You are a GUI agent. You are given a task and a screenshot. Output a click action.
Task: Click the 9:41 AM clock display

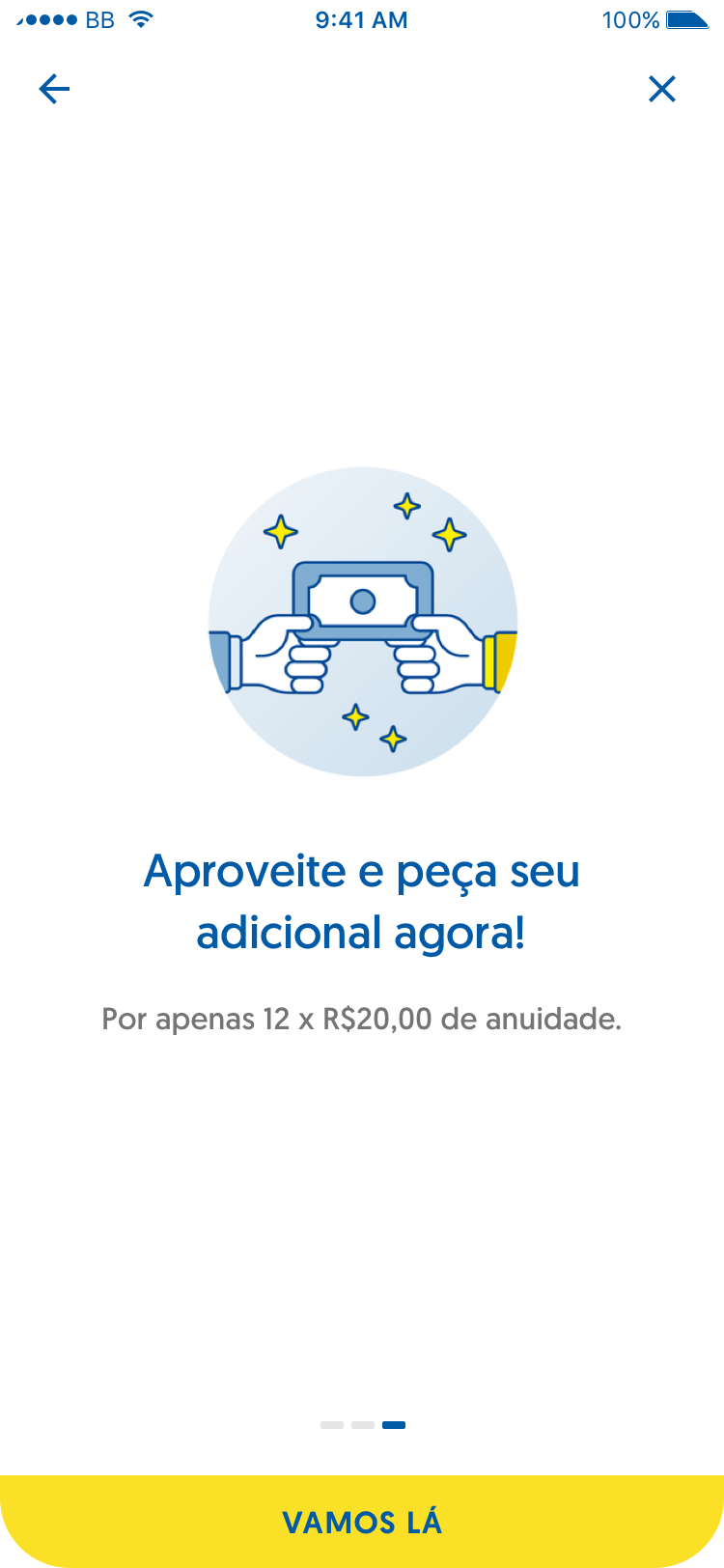362,19
